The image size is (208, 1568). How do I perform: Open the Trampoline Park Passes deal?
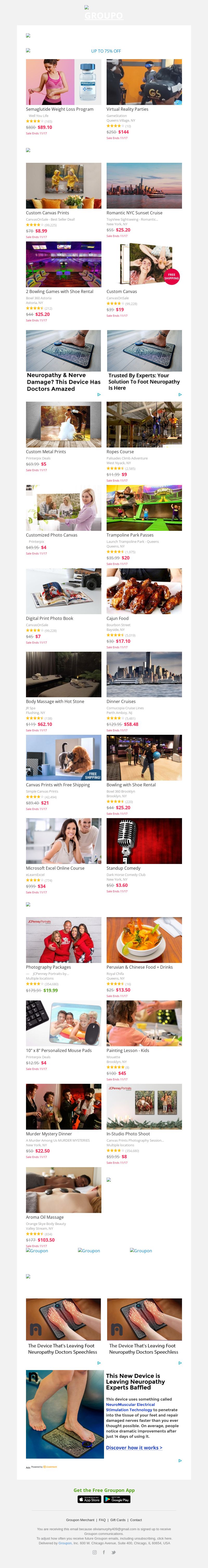tap(129, 535)
